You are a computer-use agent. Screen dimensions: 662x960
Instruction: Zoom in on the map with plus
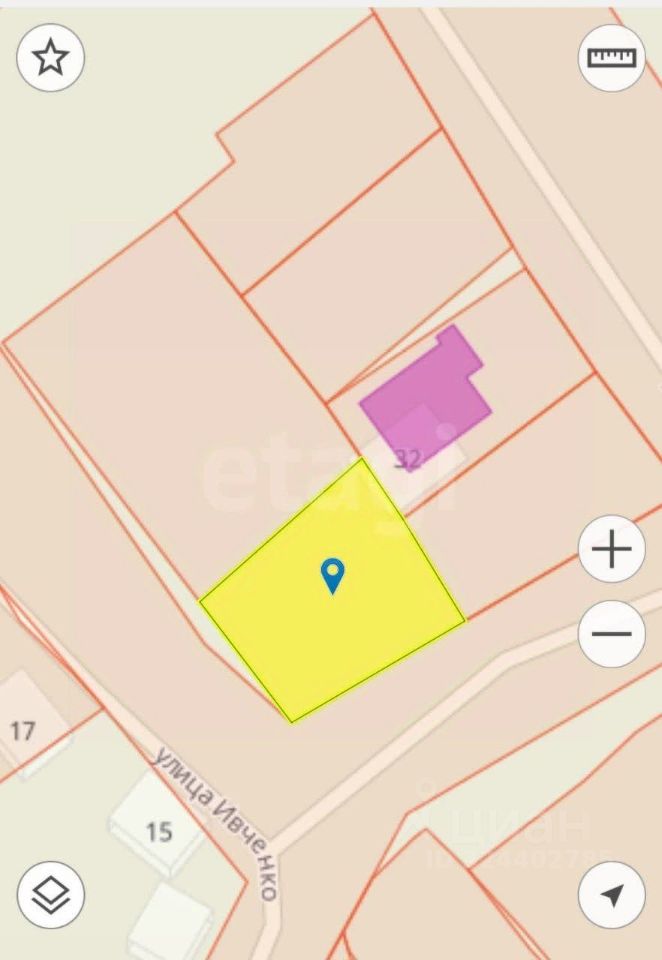click(x=611, y=549)
